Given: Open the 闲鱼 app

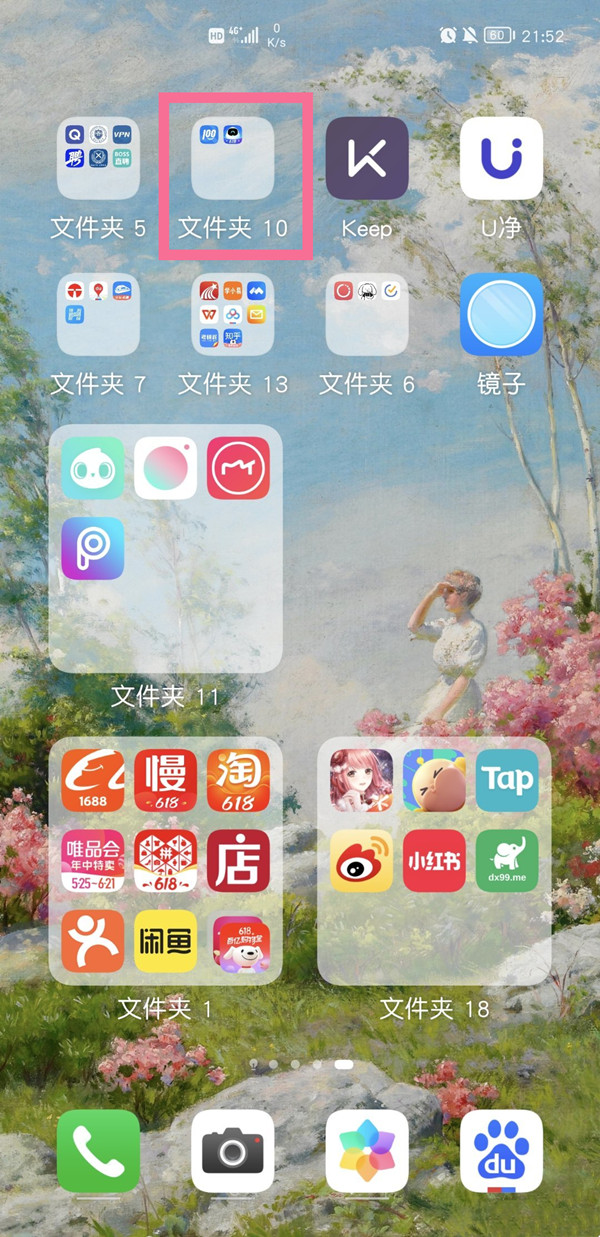Looking at the screenshot, I should [165, 940].
